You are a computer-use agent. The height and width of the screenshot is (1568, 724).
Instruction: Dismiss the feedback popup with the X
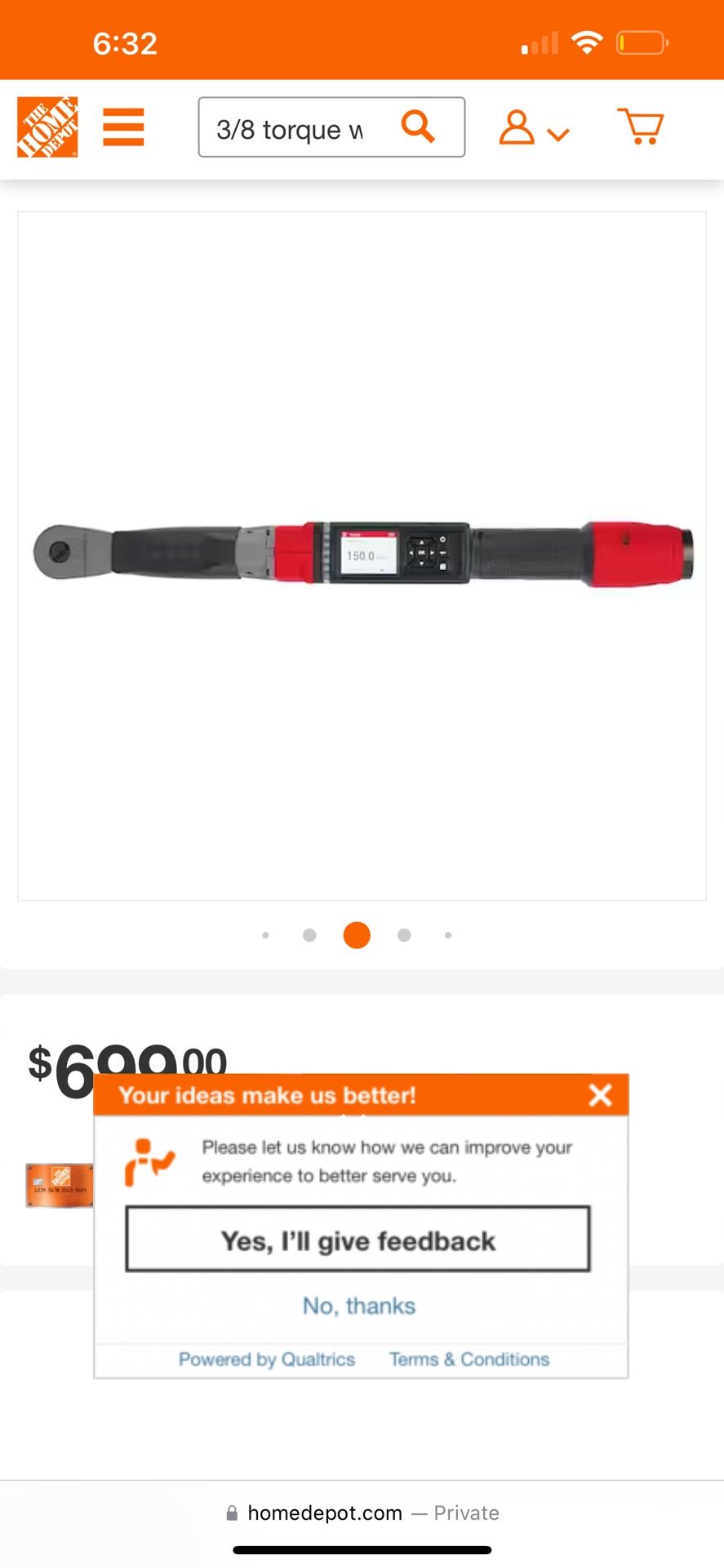click(x=600, y=1095)
